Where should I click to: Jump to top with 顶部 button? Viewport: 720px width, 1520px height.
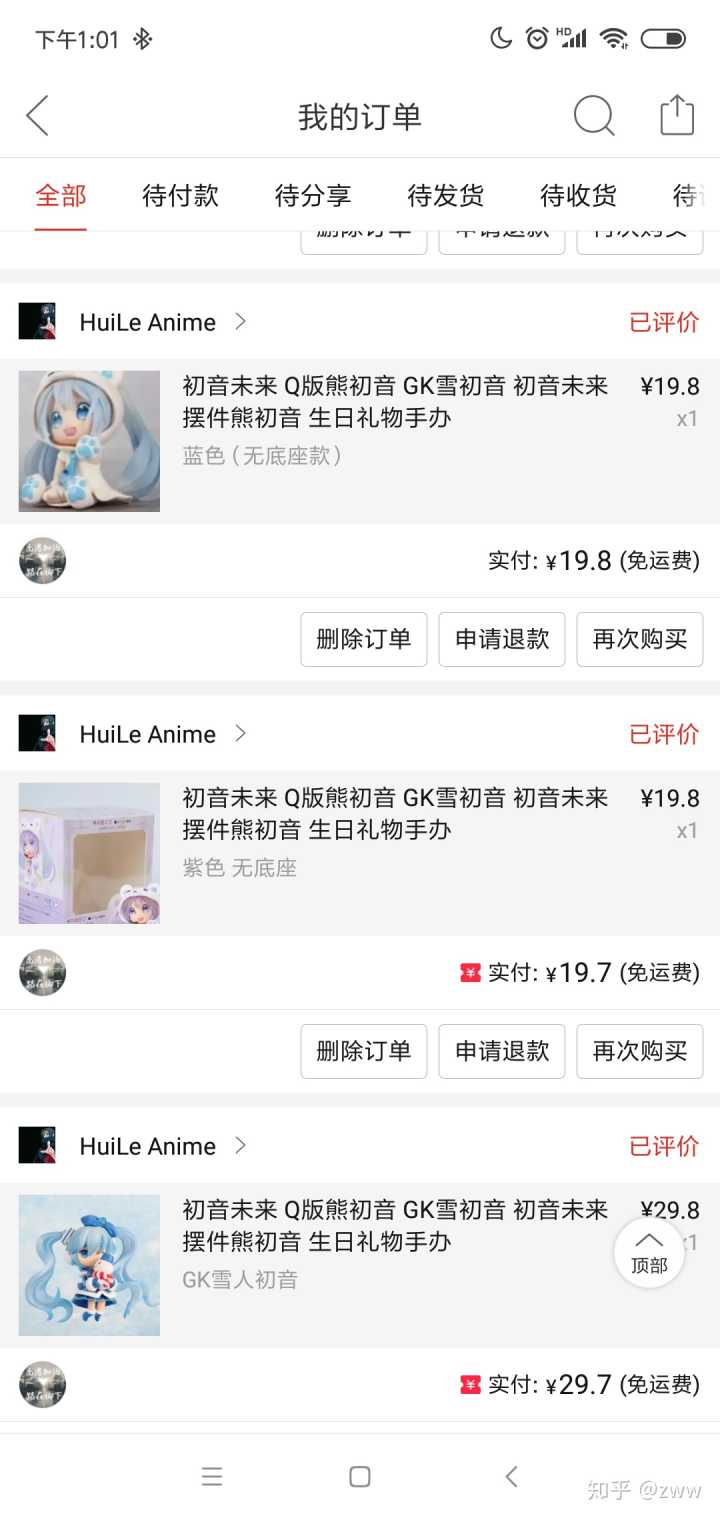coord(649,1252)
